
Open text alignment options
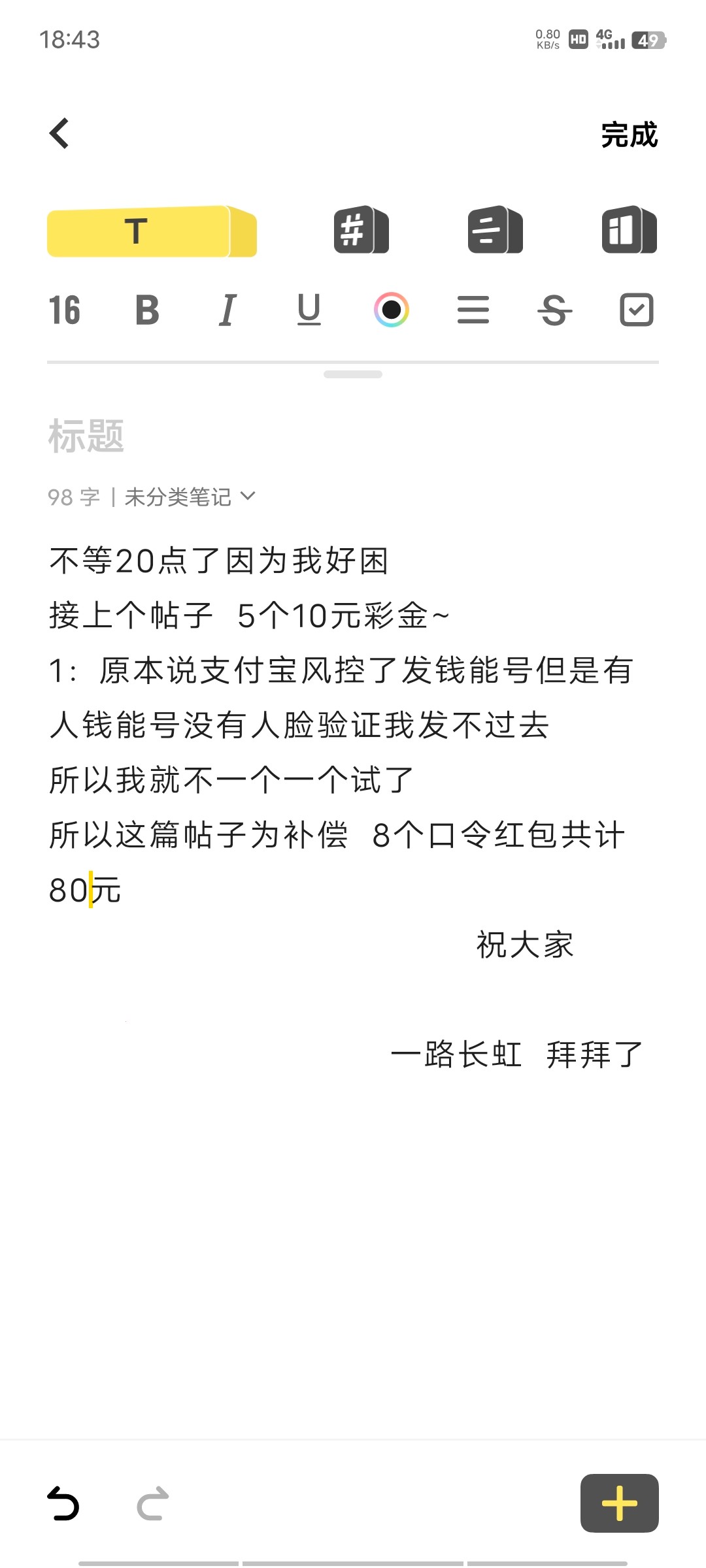pos(473,310)
